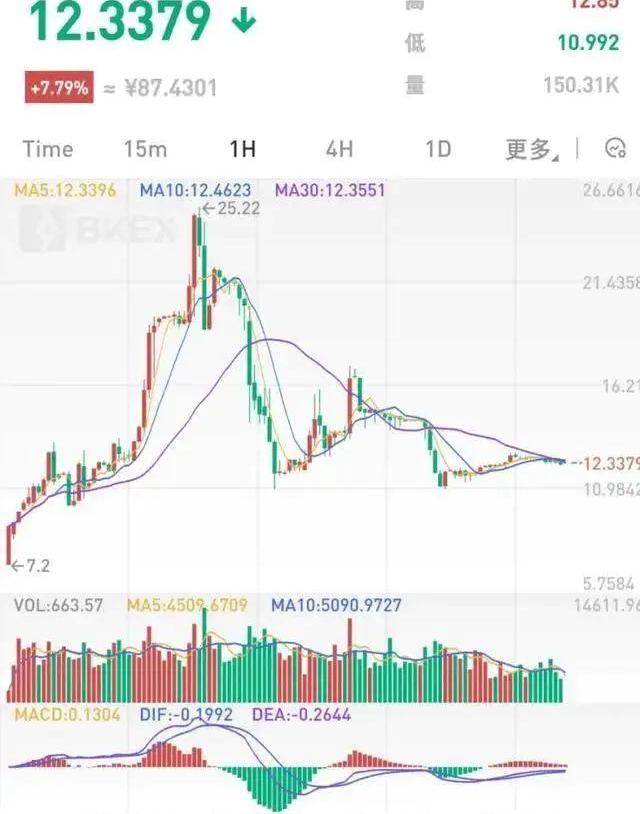Switch to the Time chart view
The height and width of the screenshot is (814, 640).
(48, 149)
